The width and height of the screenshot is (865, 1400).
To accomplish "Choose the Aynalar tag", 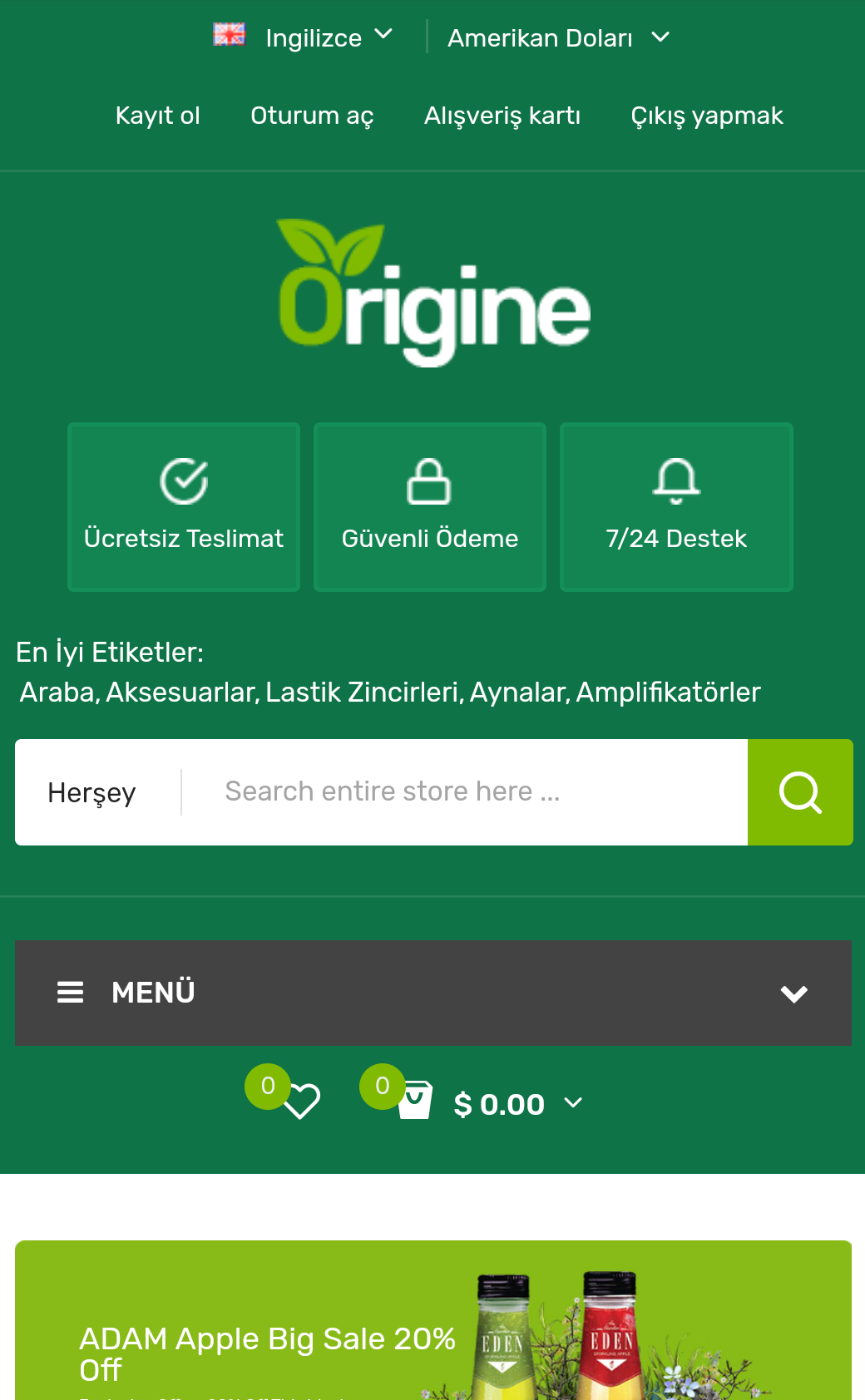I will pyautogui.click(x=517, y=692).
